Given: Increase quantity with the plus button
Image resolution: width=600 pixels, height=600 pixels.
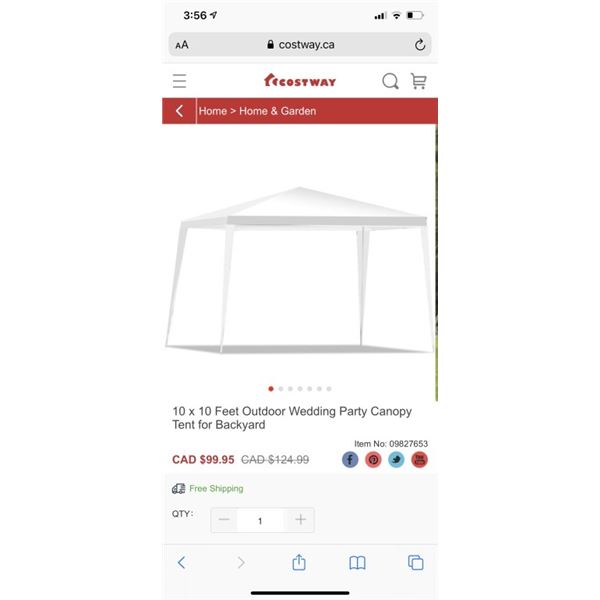Looking at the screenshot, I should (300, 520).
